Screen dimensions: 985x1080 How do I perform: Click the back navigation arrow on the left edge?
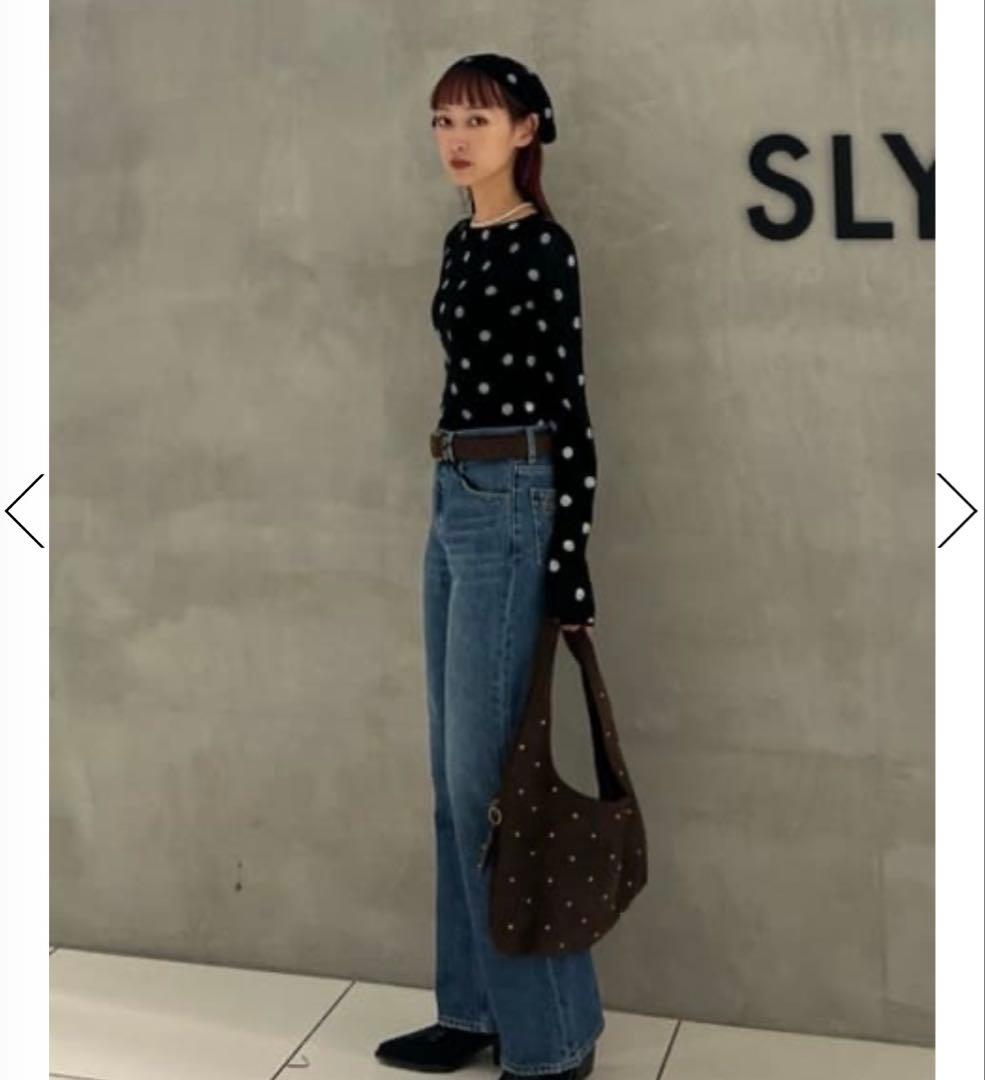(22, 510)
